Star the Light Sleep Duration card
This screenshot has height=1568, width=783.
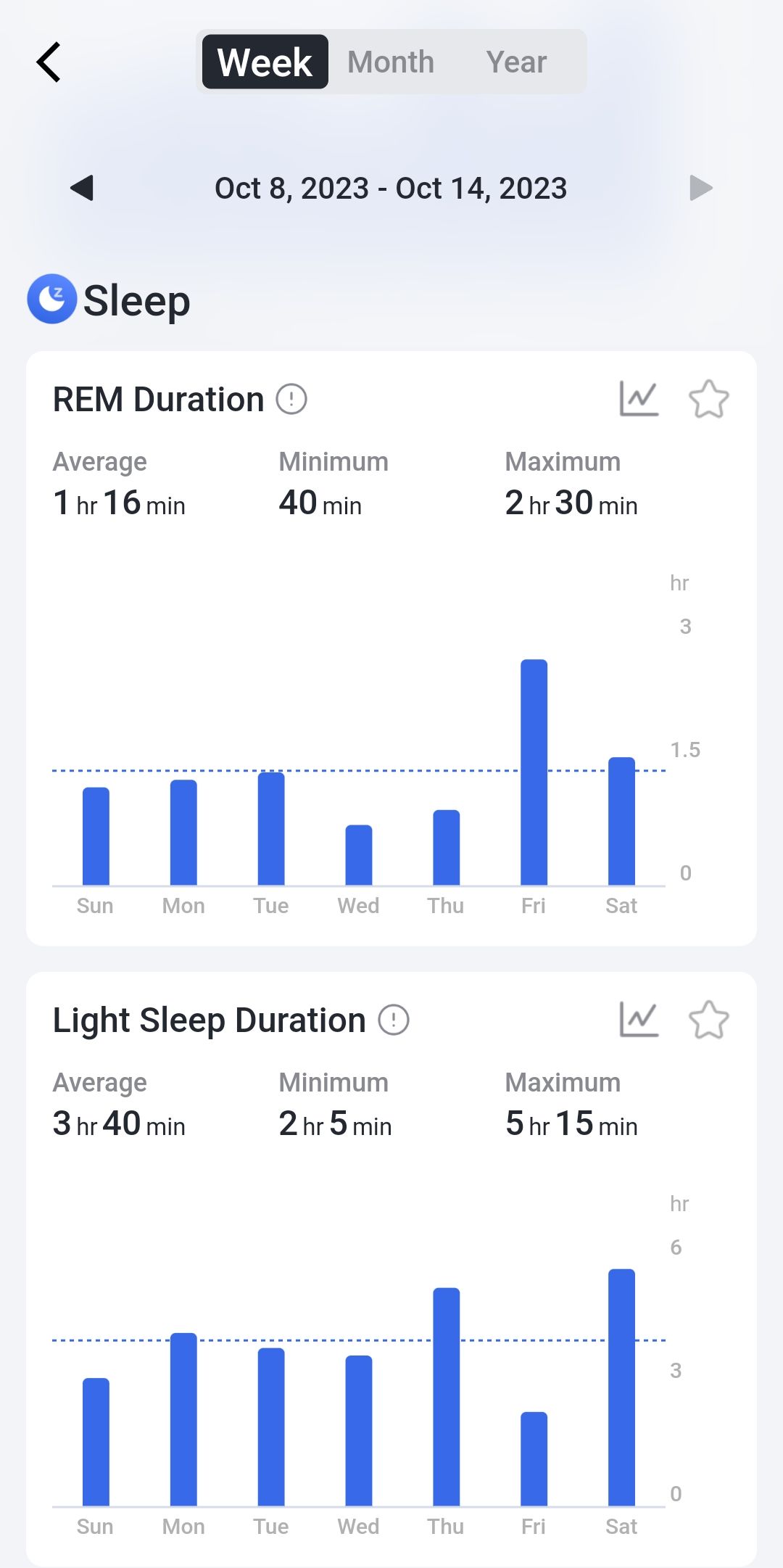(708, 1020)
